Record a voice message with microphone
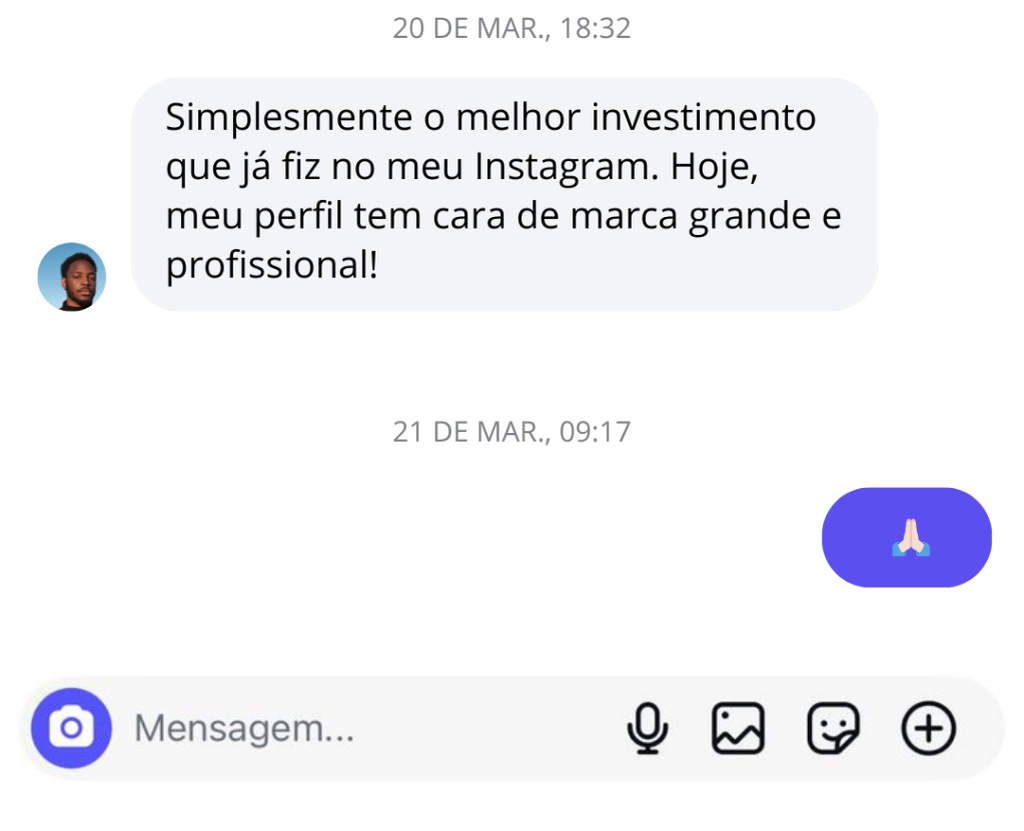 tap(648, 729)
